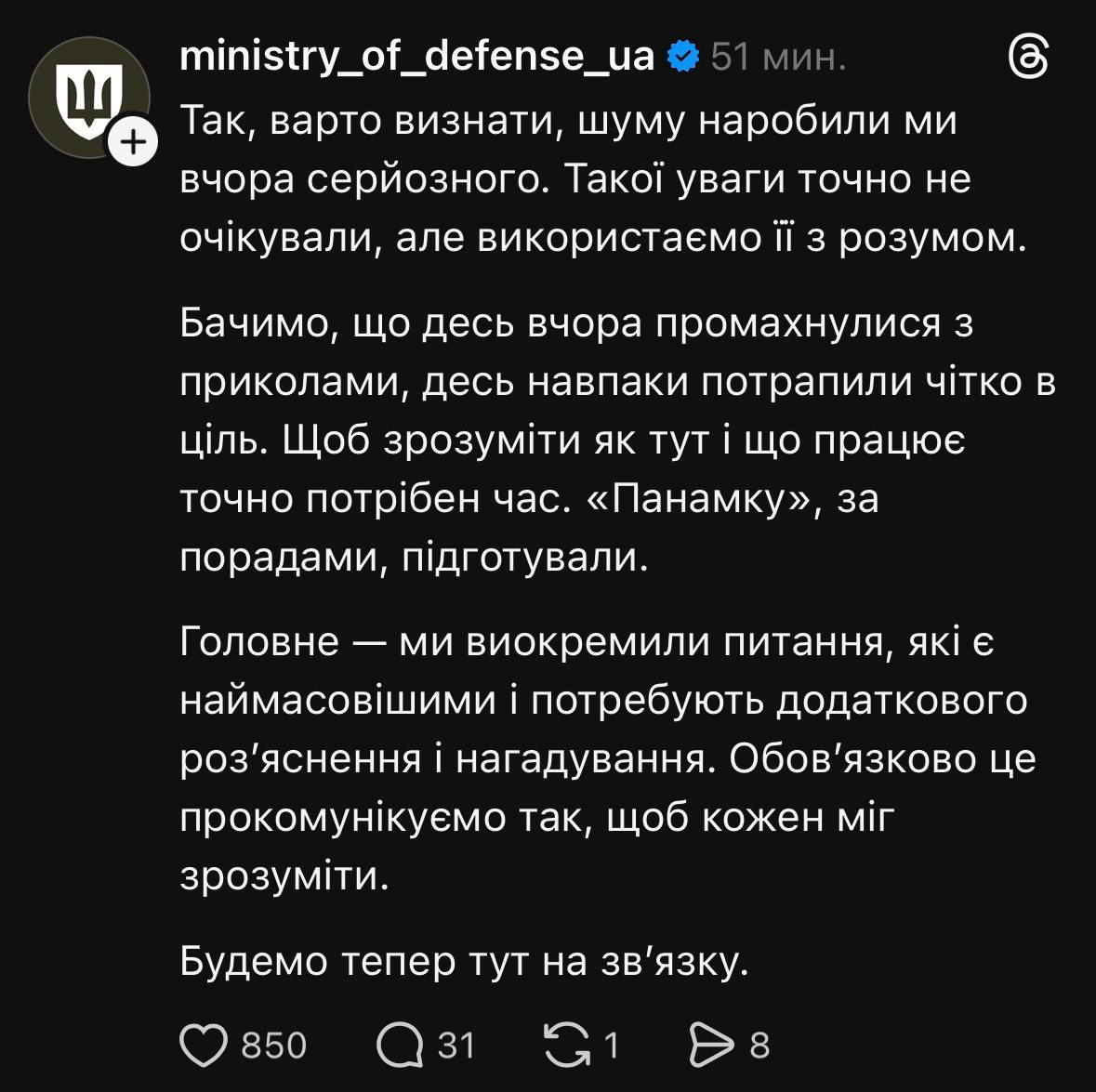The image size is (1096, 1092).
Task: Share the post via the send icon
Action: coord(712,1046)
